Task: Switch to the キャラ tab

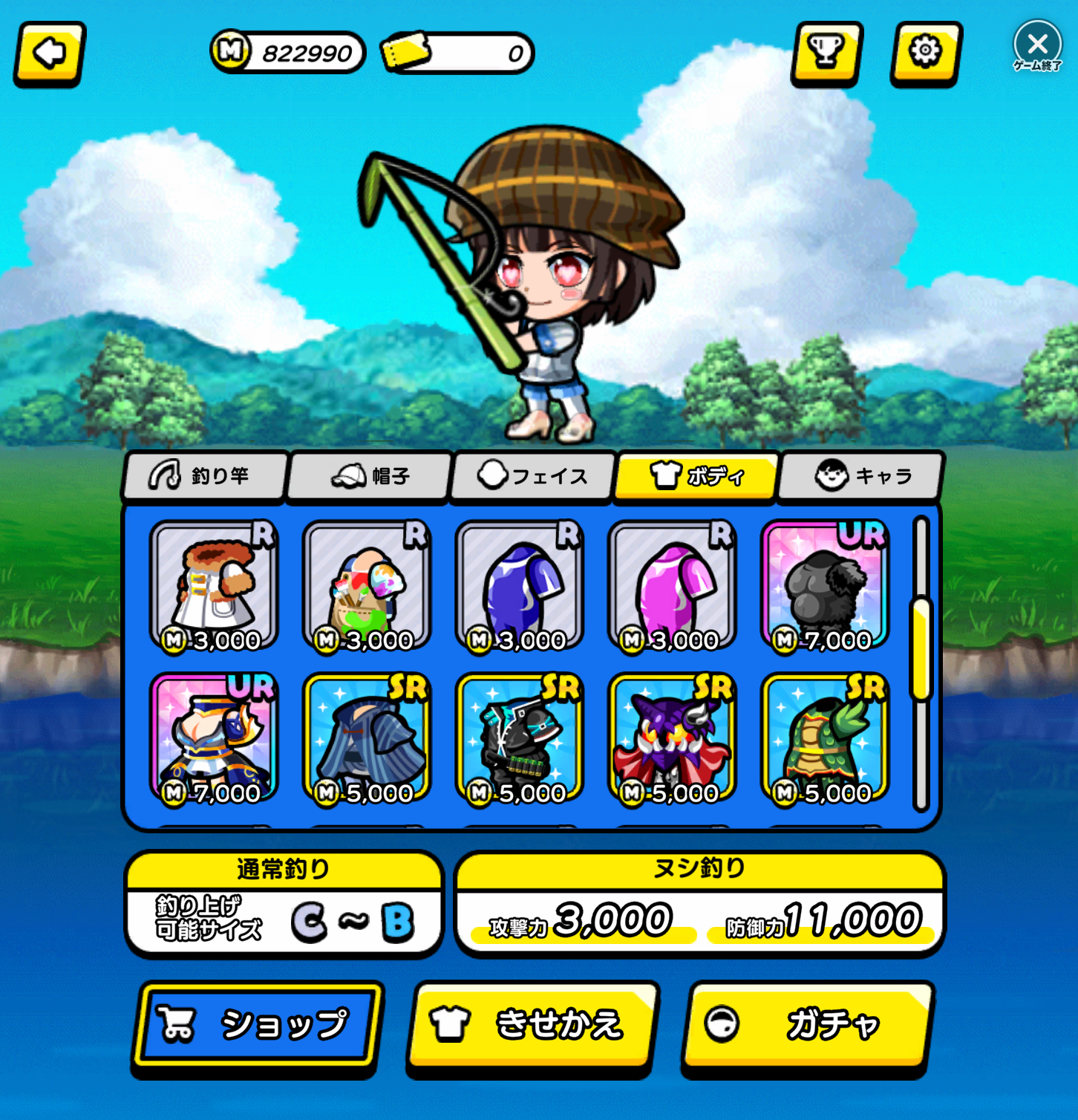Action: [x=861, y=475]
